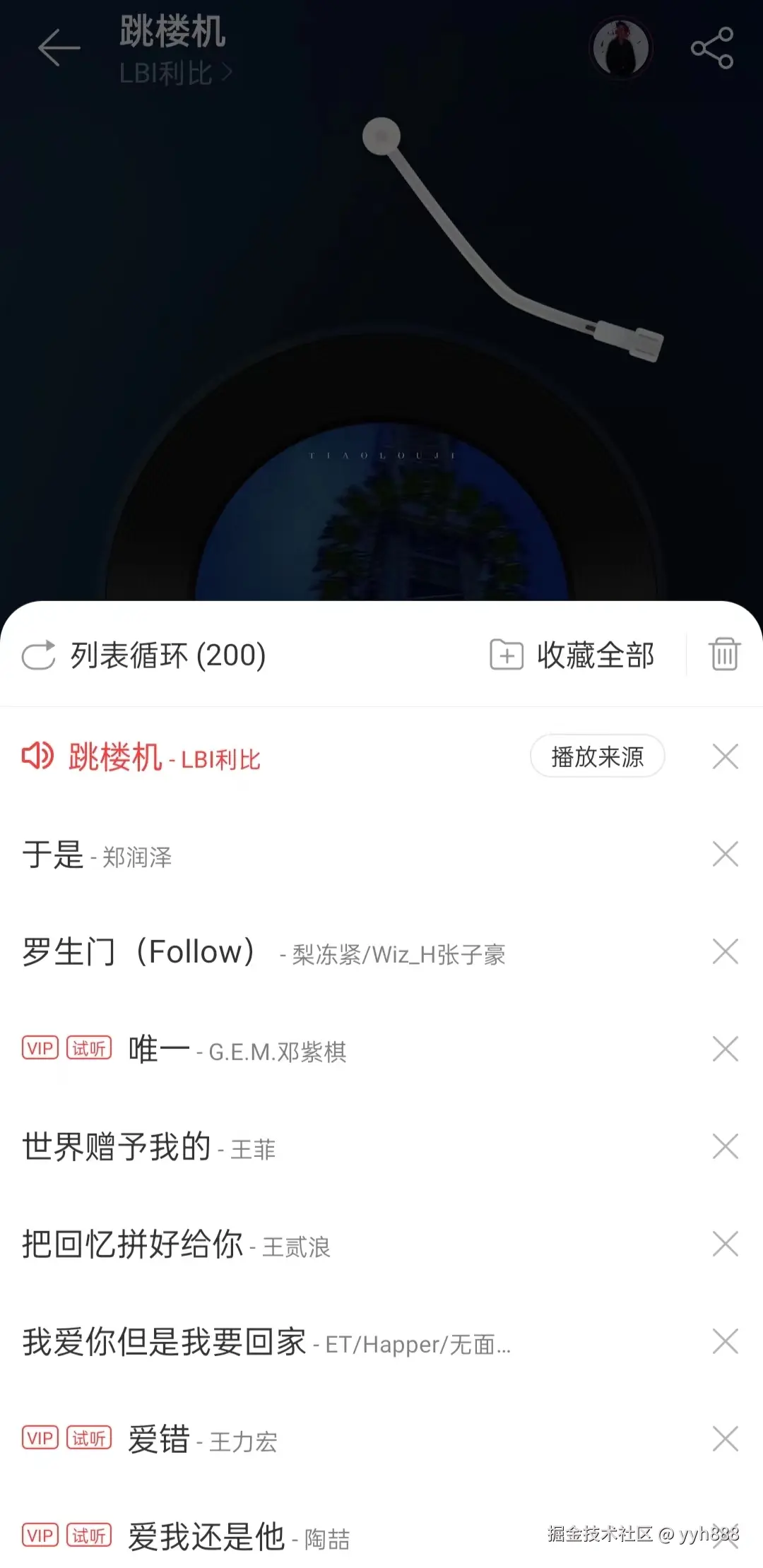The image size is (763, 1568).
Task: Open the 播放来源 button
Action: tap(597, 757)
